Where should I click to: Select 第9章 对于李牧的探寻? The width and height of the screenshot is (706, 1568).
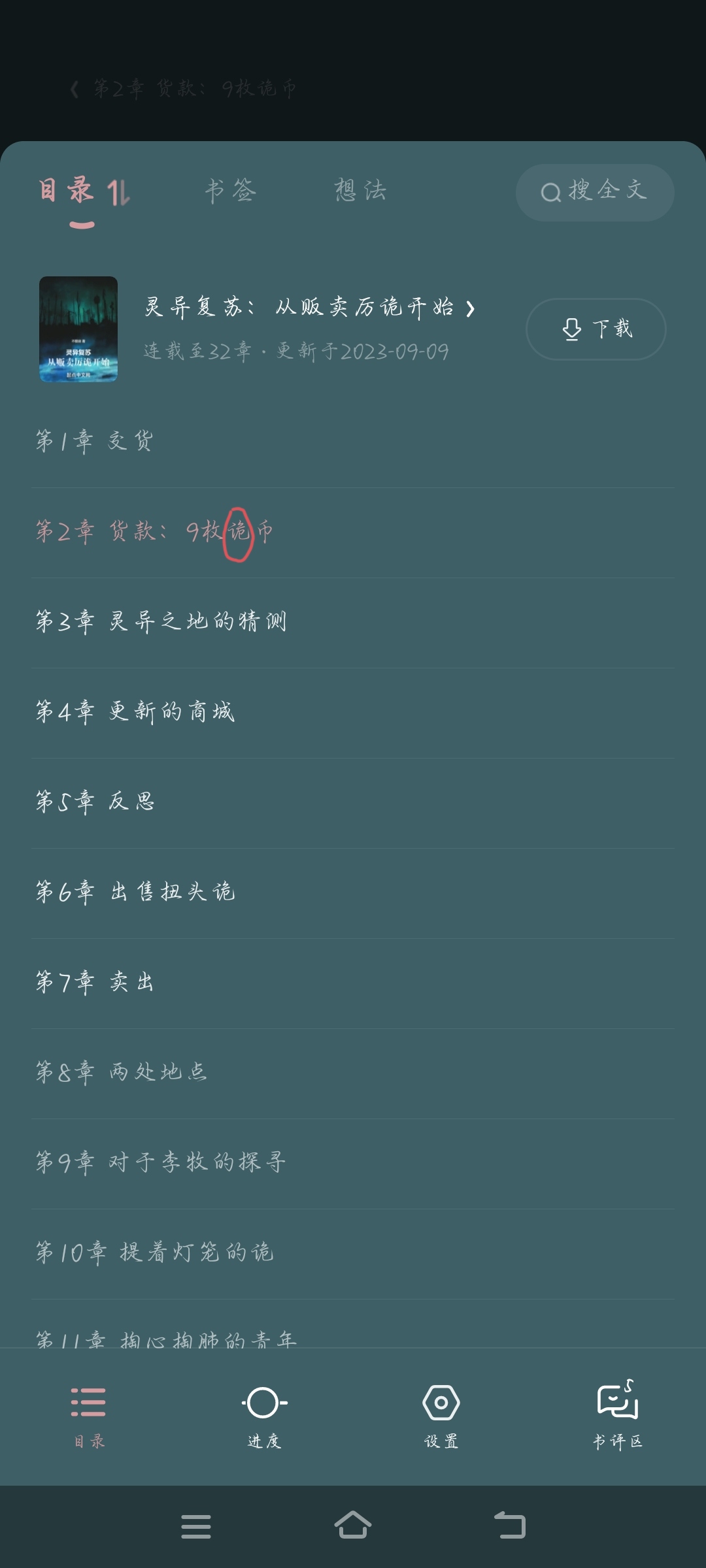353,1163
